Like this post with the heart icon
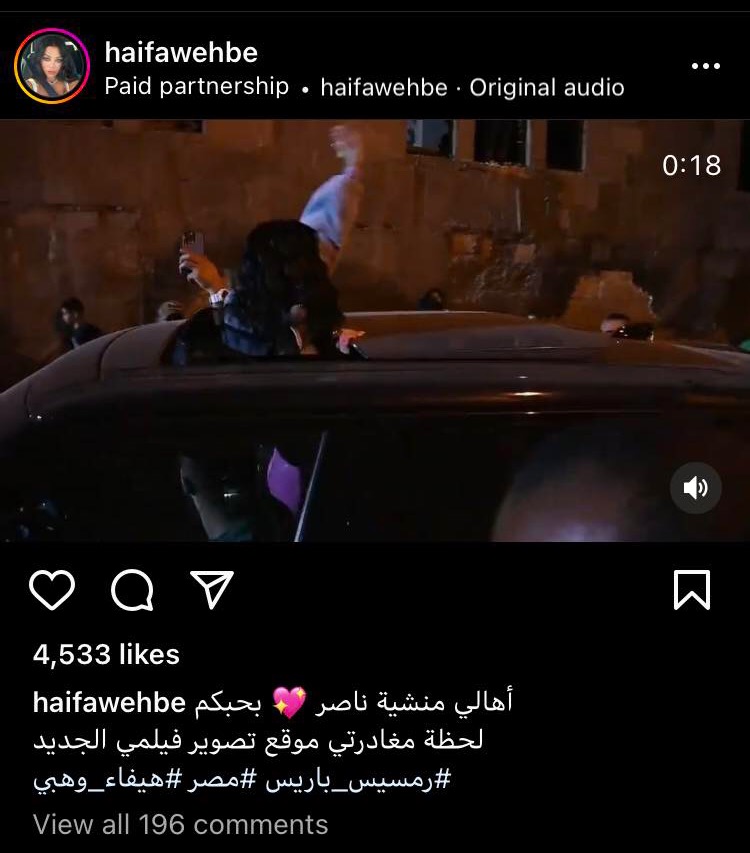 coord(52,590)
